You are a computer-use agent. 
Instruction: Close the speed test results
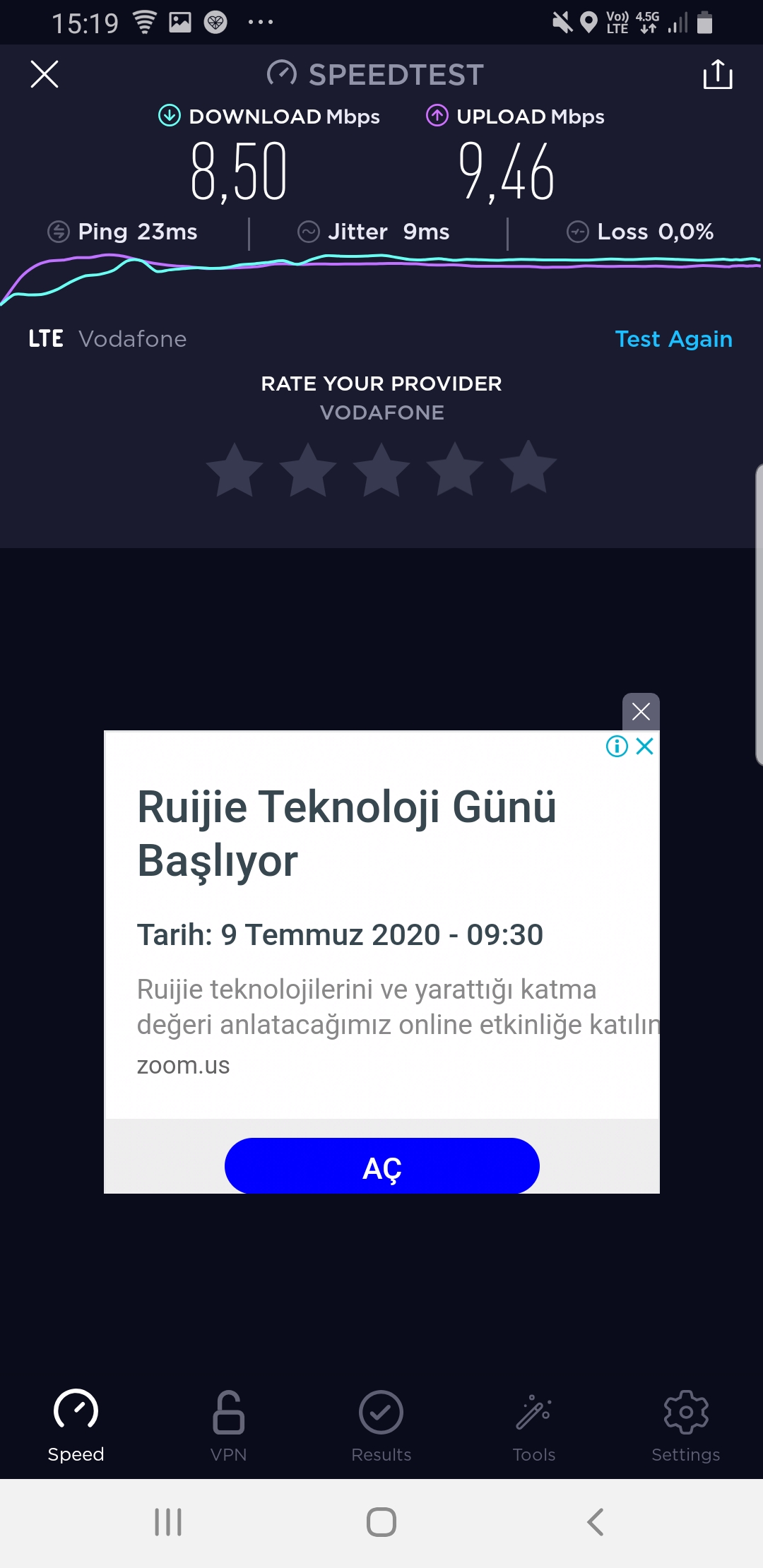tap(45, 74)
